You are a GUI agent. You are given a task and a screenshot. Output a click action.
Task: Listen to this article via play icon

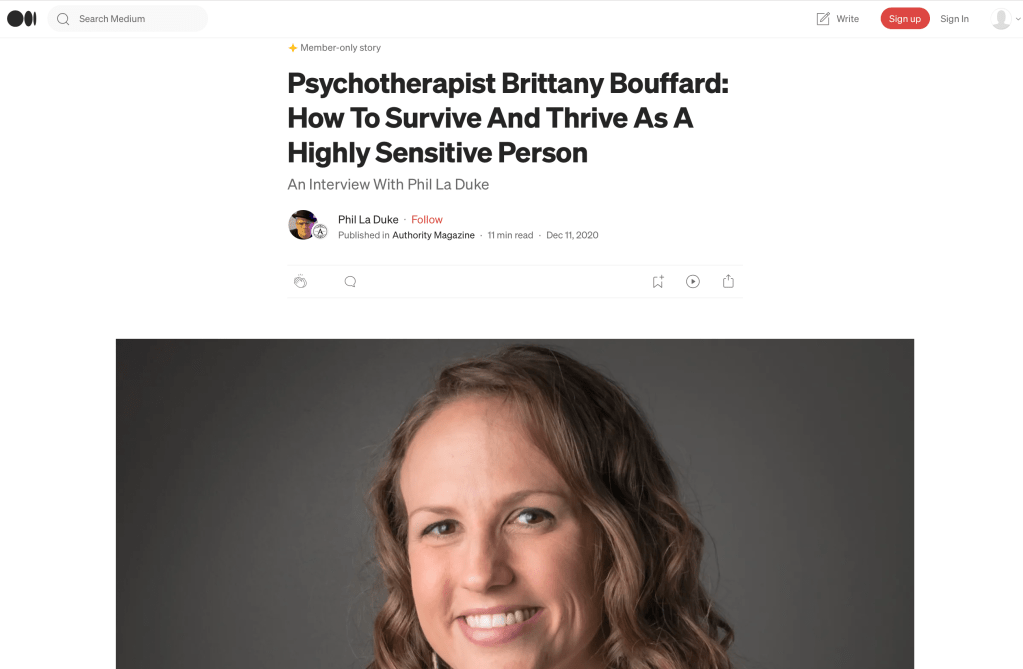(693, 282)
